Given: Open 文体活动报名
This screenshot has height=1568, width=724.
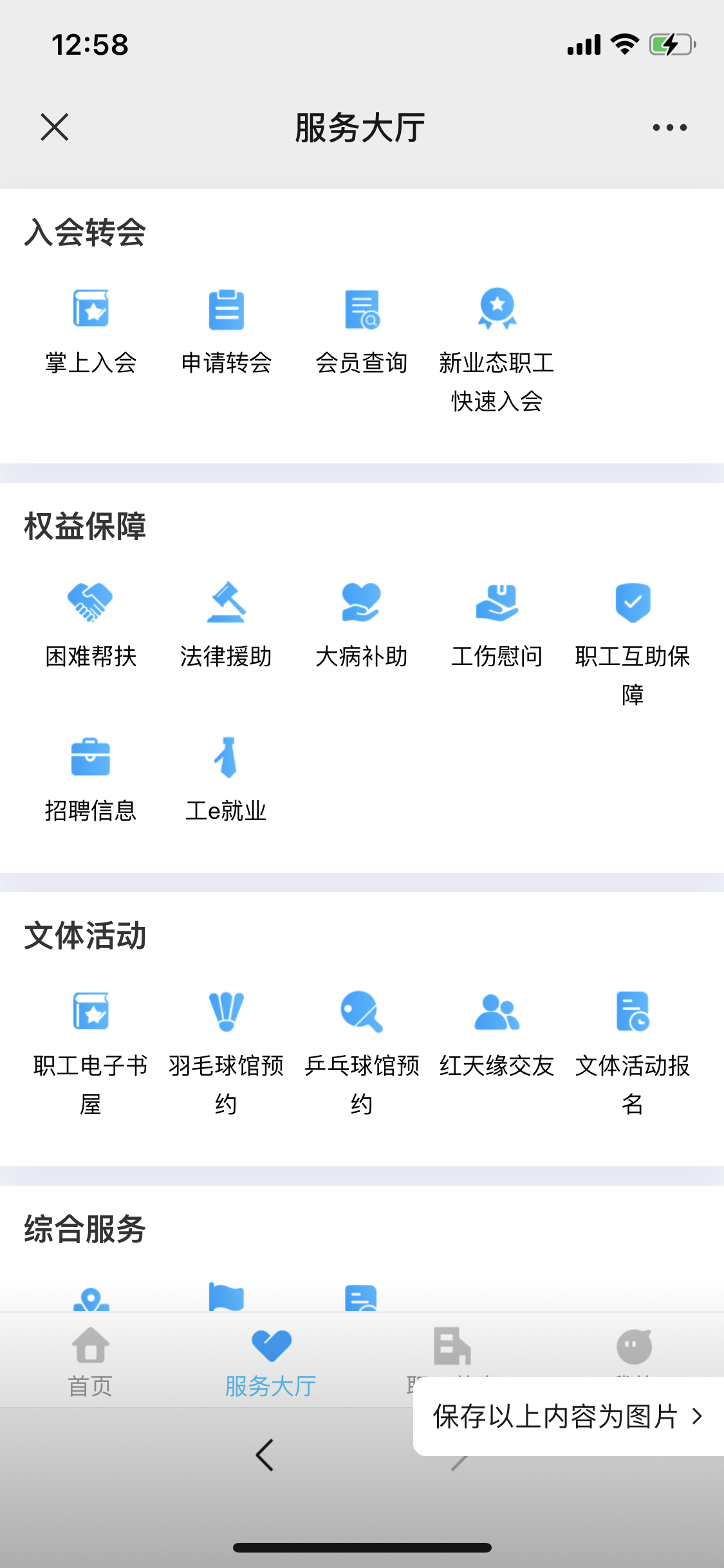Looking at the screenshot, I should click(x=633, y=1053).
